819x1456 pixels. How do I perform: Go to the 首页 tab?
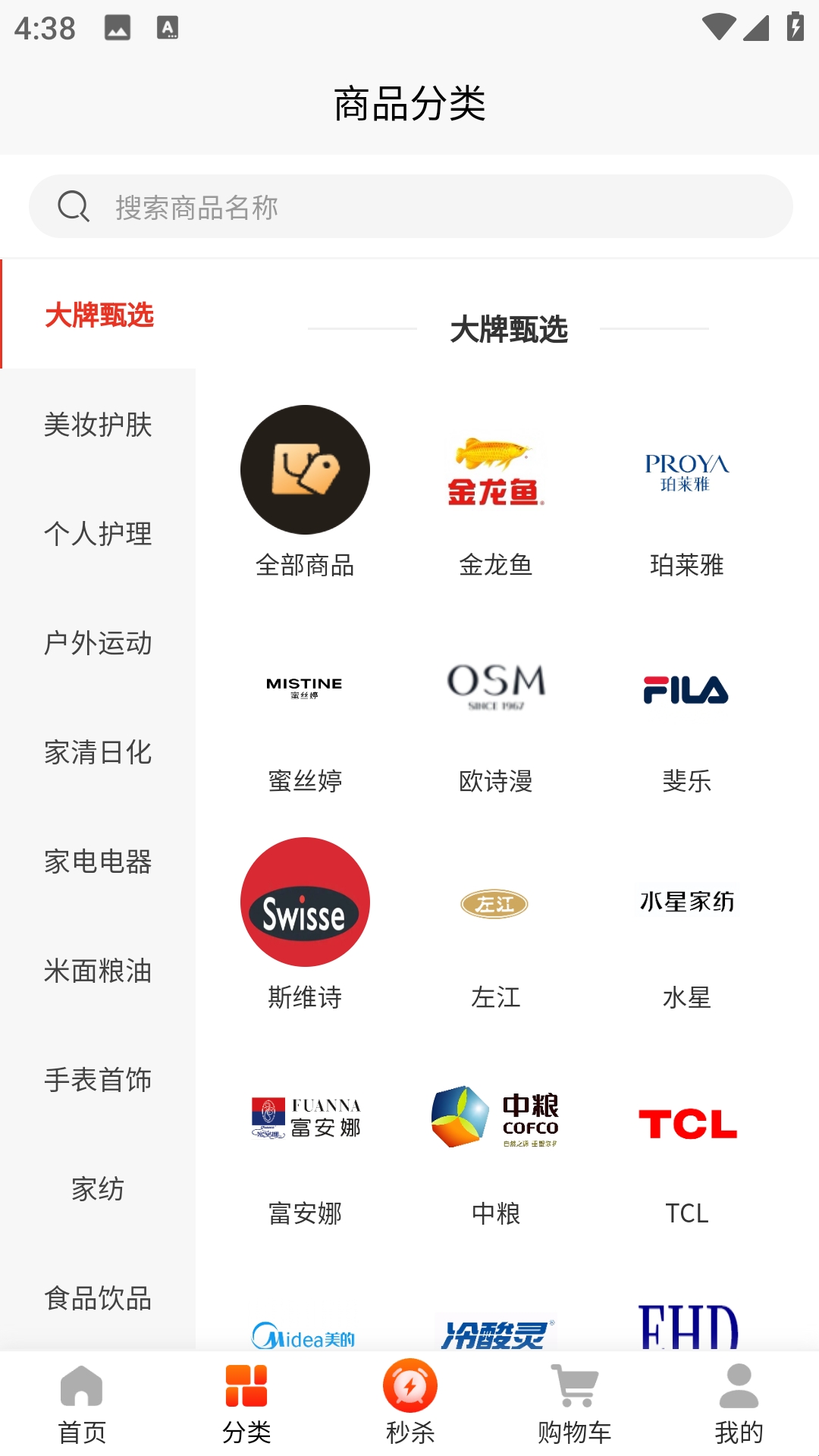(82, 1403)
